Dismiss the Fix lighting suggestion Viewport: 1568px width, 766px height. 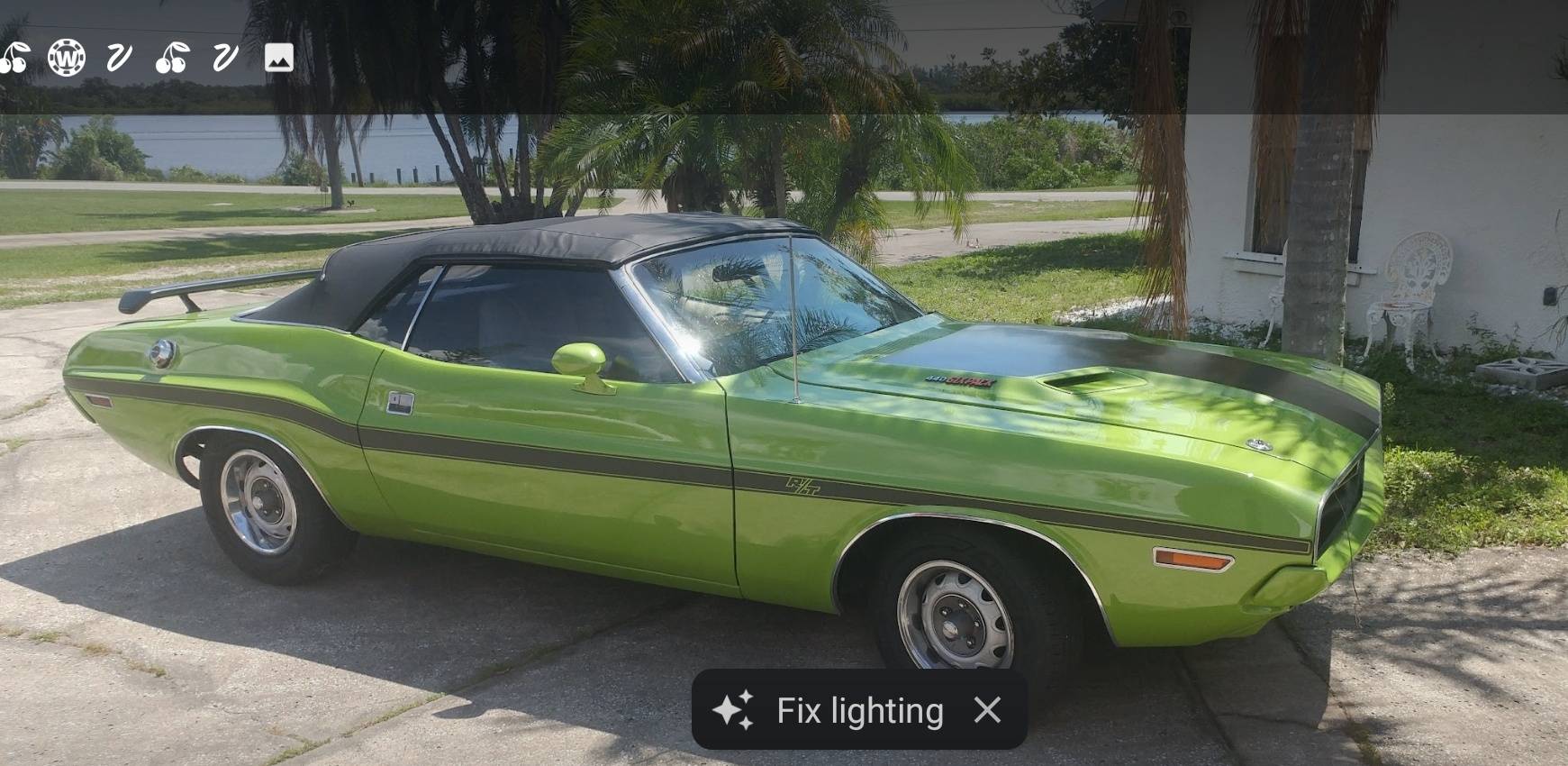(x=987, y=710)
